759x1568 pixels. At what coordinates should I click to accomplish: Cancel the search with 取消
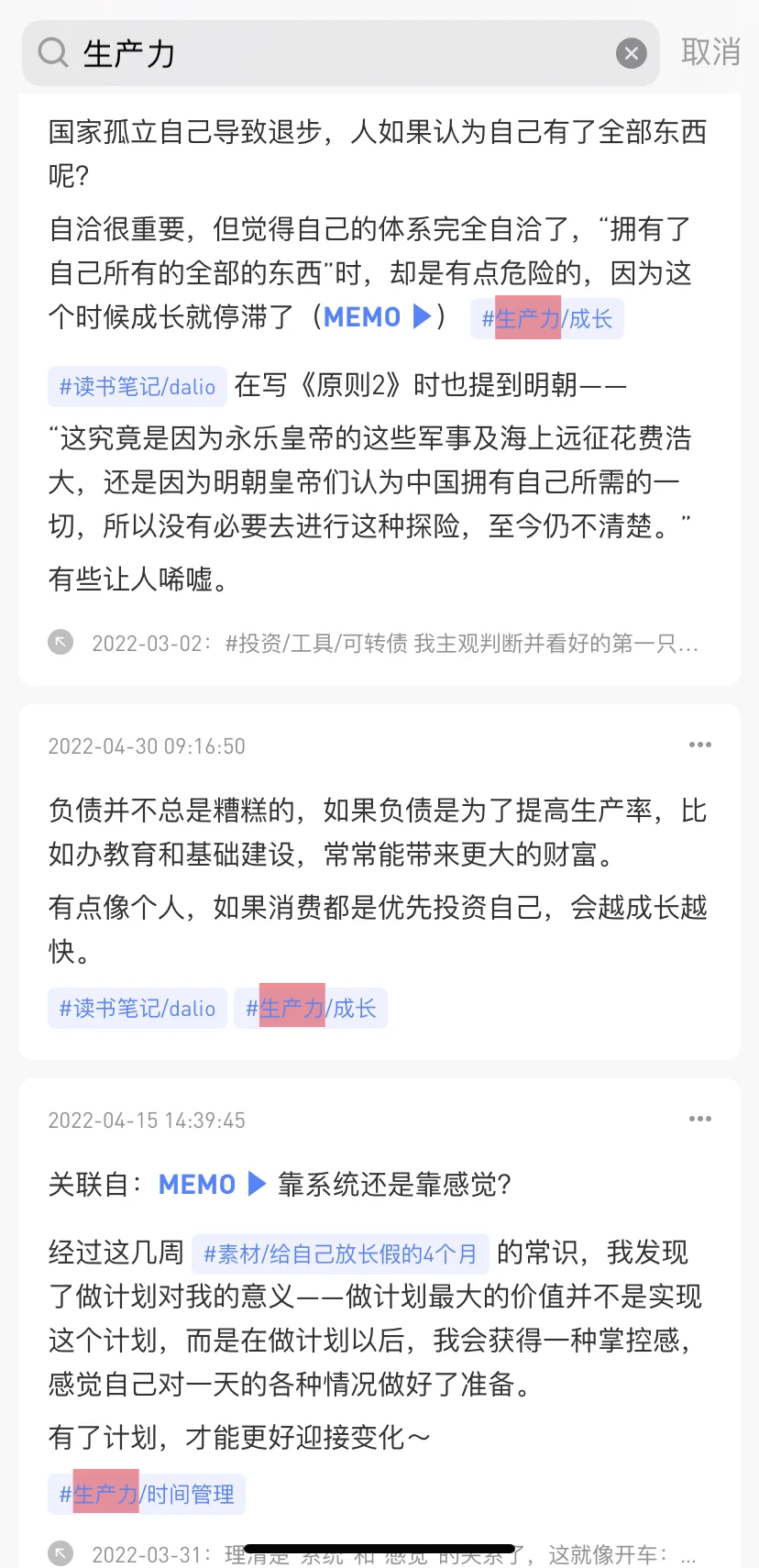(x=710, y=52)
